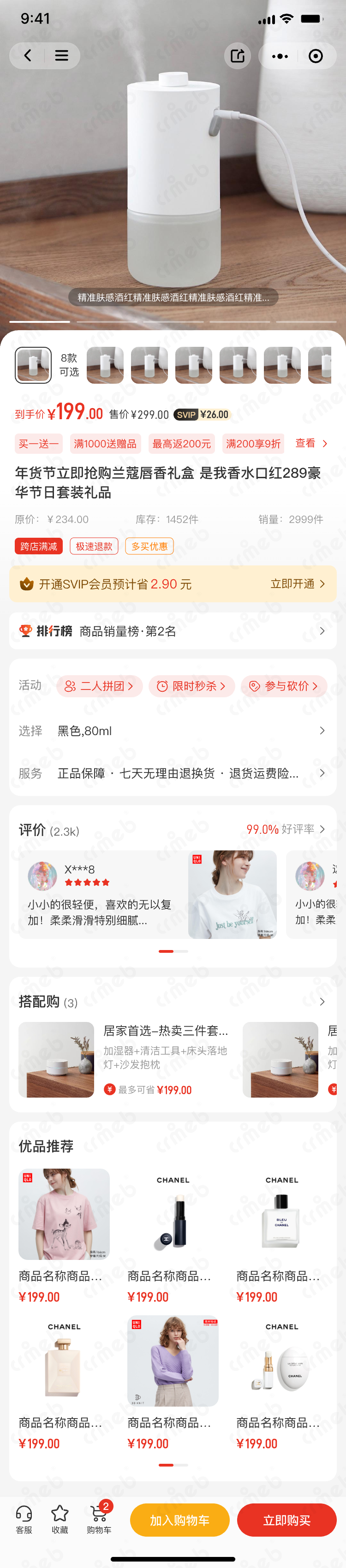Viewport: 346px width, 1568px height.
Task: Open the hamburger menu beside back arrow
Action: coord(61,55)
